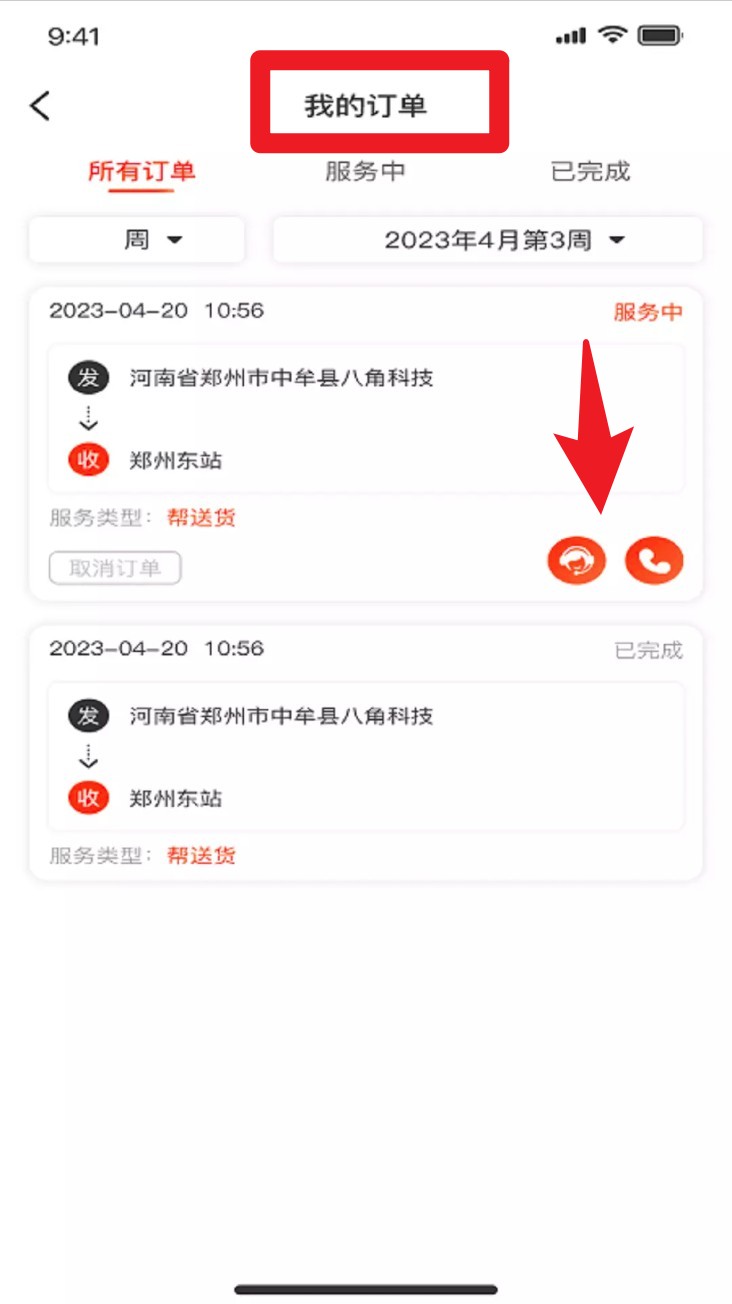Open the 周 period dropdown
The width and height of the screenshot is (732, 1304).
[x=137, y=240]
